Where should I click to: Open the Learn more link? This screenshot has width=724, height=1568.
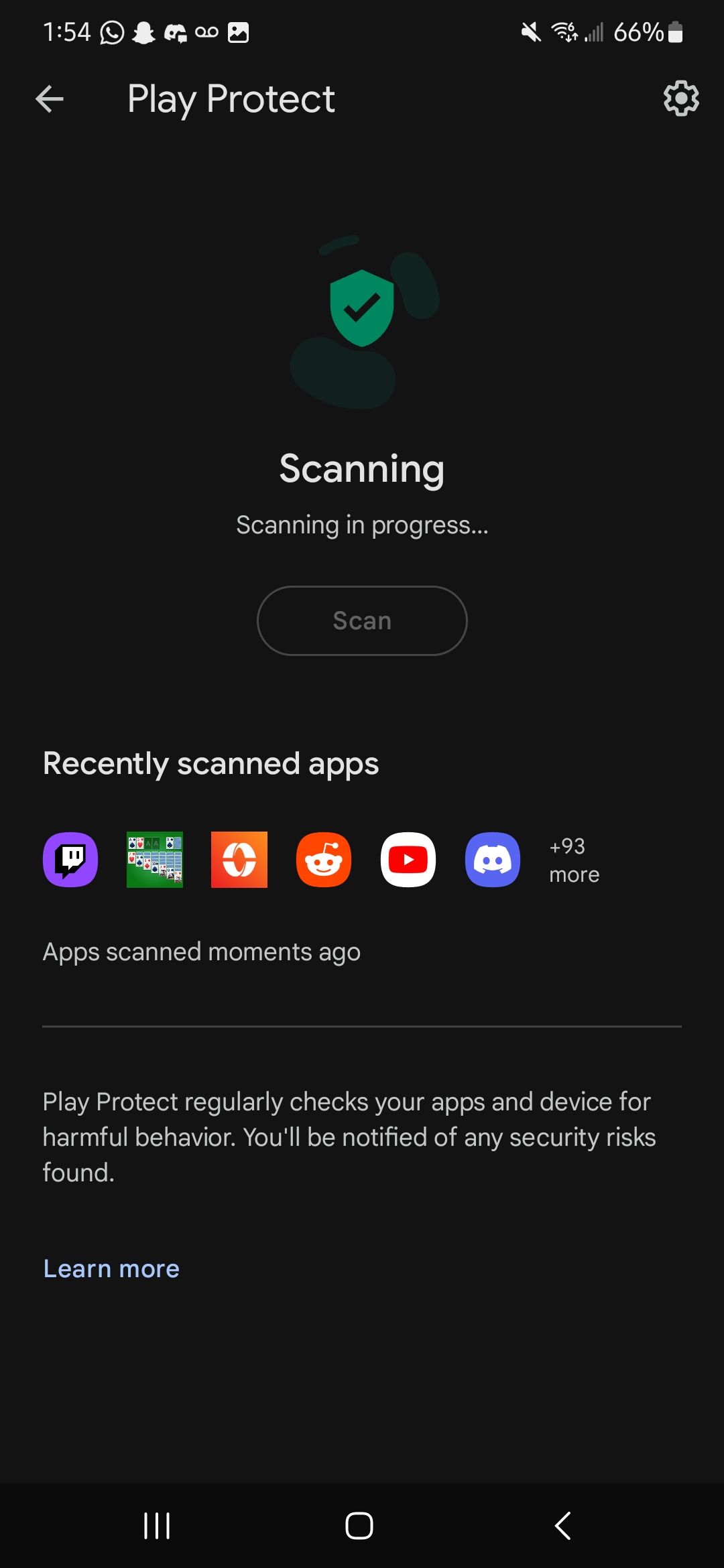pos(111,1268)
